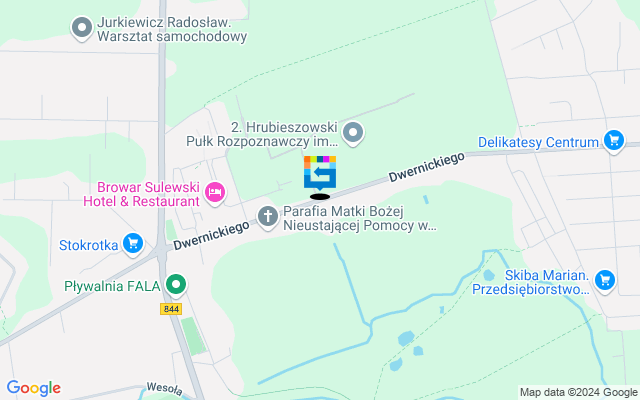Open the Jurkiewicz Radosław car workshop marker
640x400 pixels.
point(82,29)
